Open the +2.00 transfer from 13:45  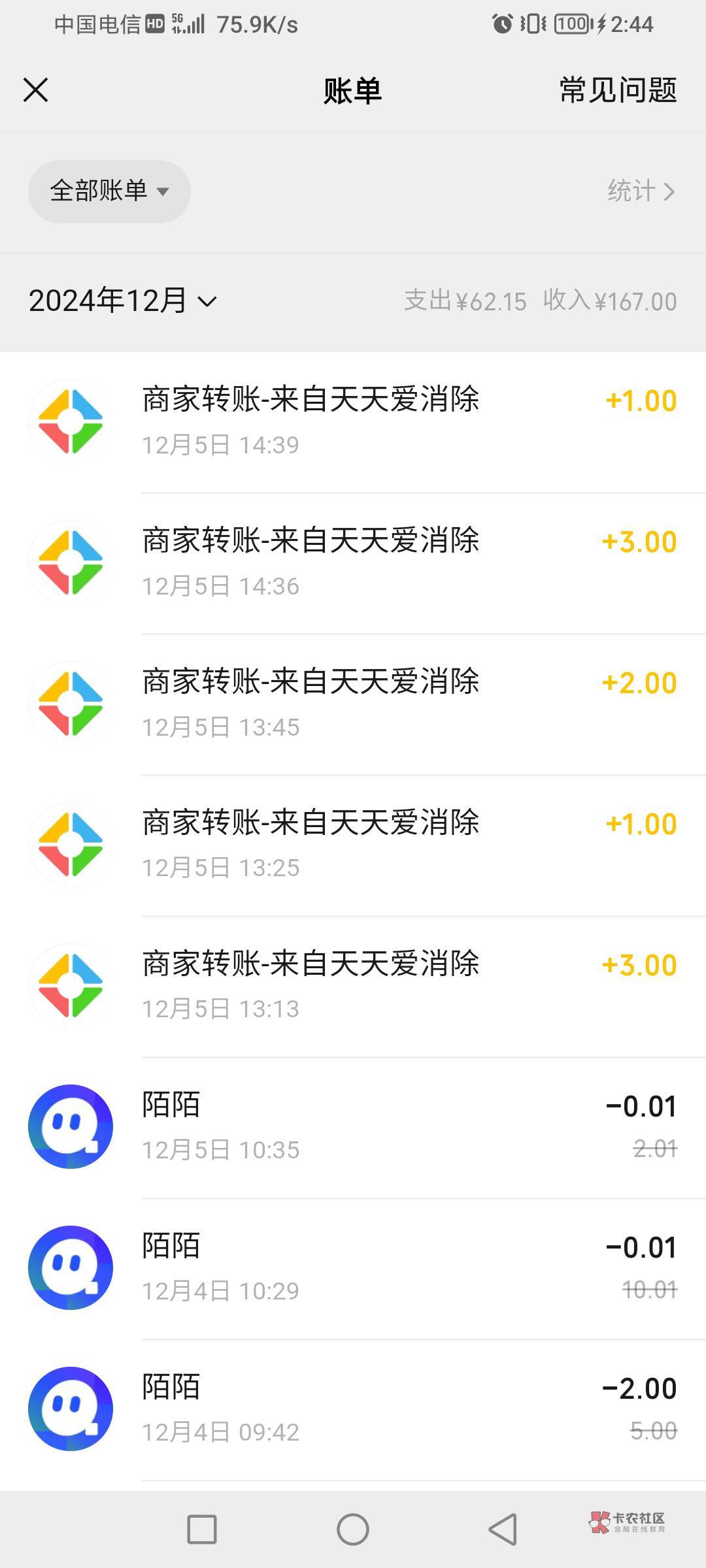pos(353,704)
